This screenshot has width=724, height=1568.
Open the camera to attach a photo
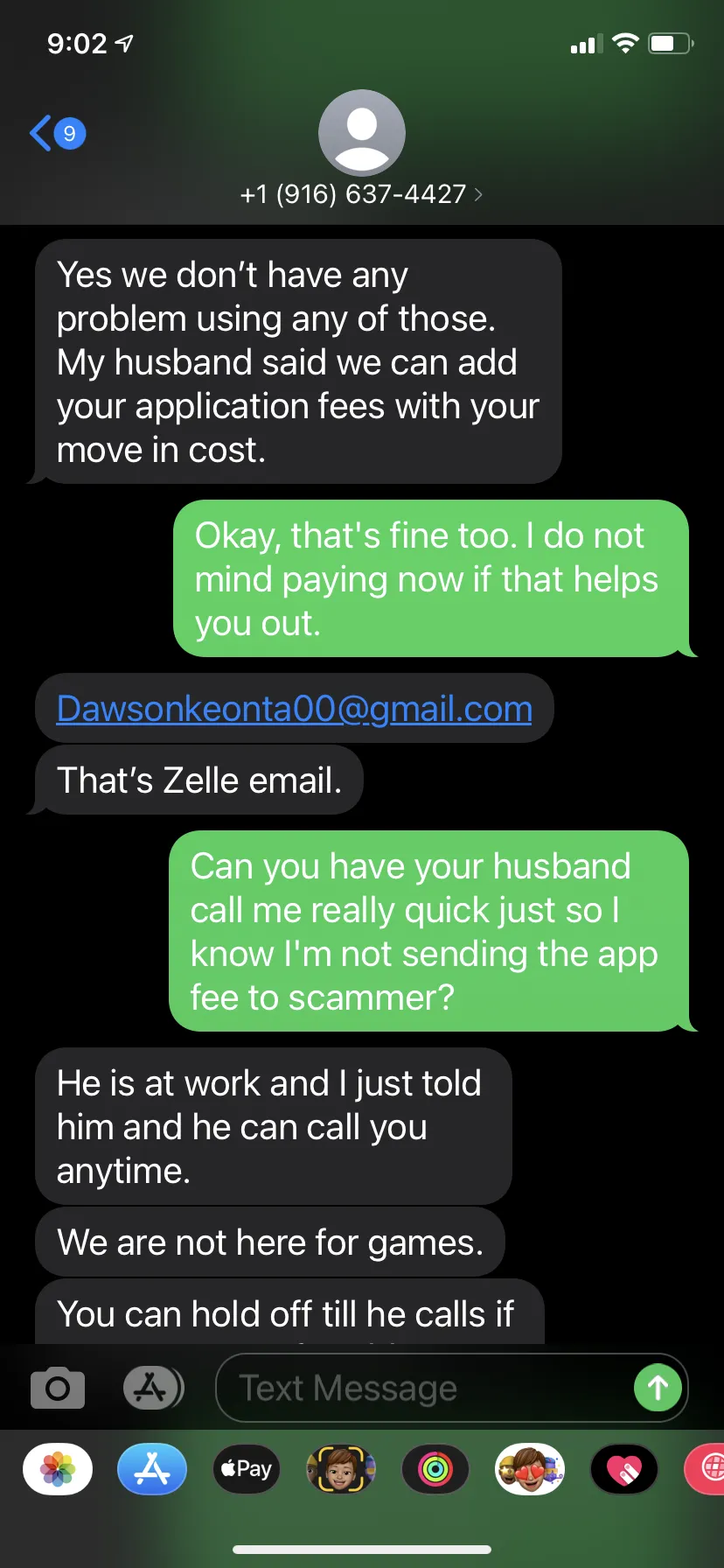click(58, 1388)
